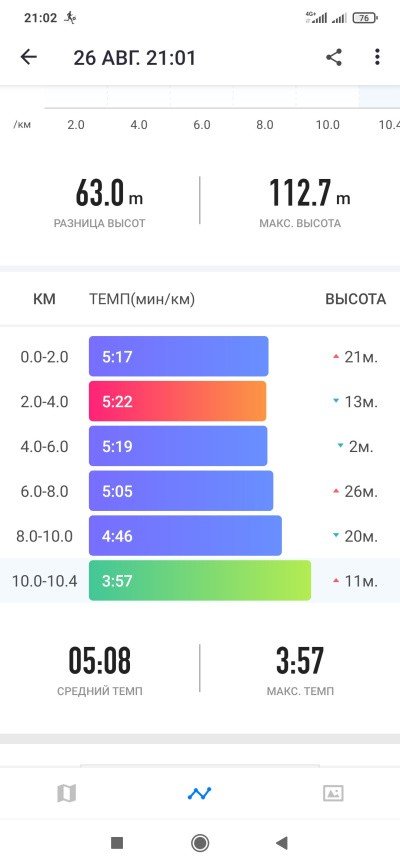Switch to the photos tab

pyautogui.click(x=333, y=793)
